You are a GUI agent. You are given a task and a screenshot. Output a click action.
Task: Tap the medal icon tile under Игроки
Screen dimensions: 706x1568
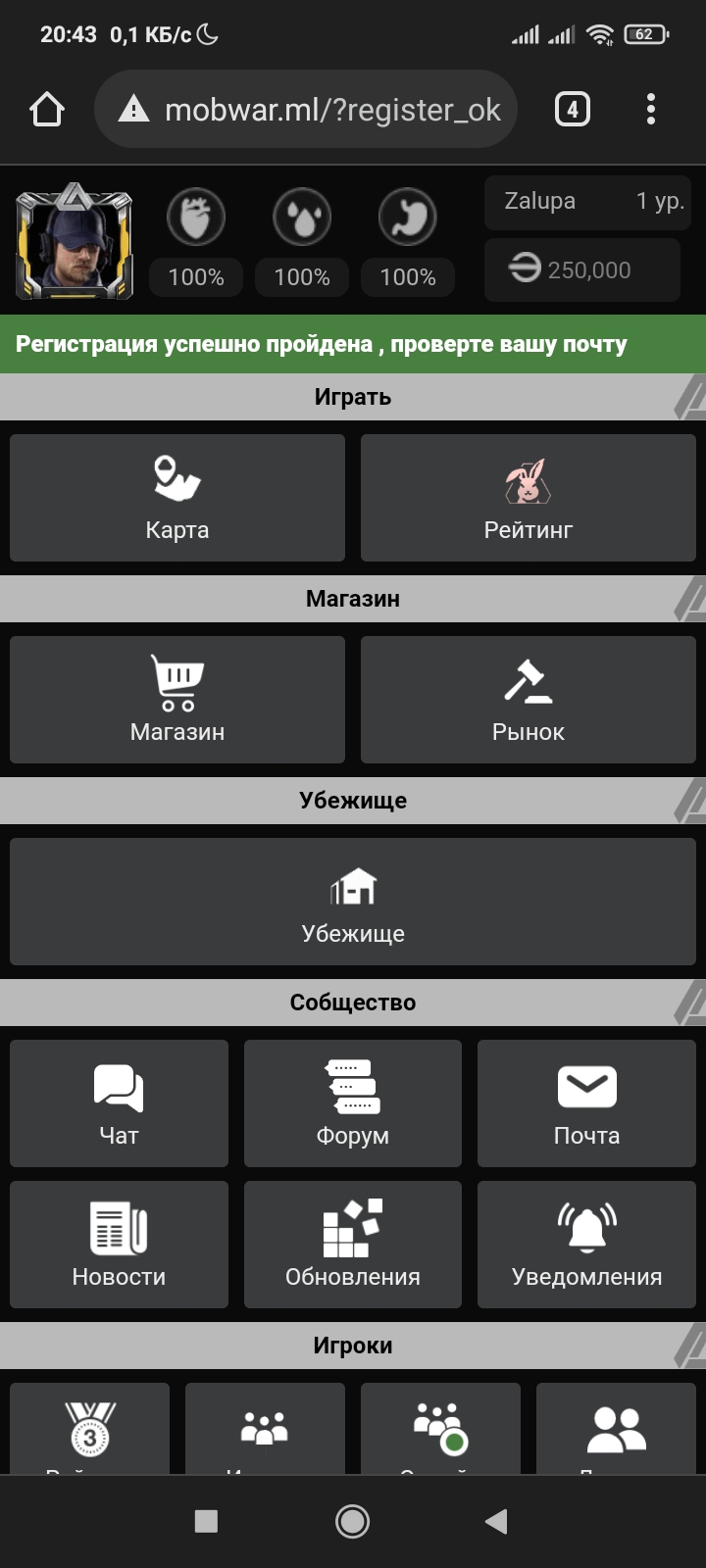[90, 1428]
